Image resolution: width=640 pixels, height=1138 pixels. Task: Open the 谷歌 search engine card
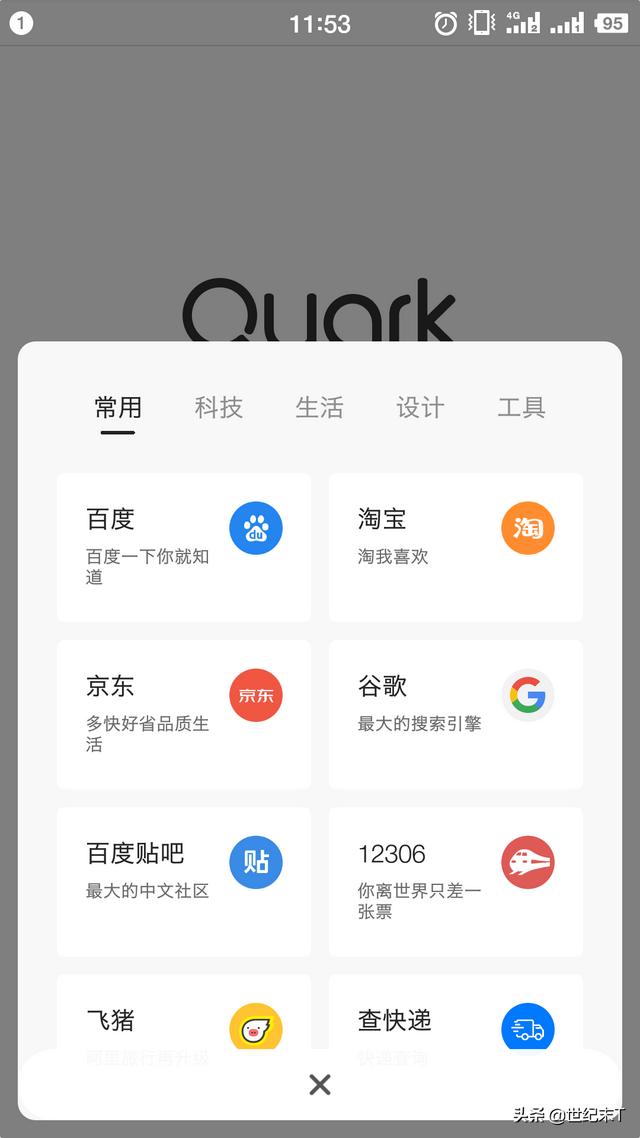click(456, 714)
